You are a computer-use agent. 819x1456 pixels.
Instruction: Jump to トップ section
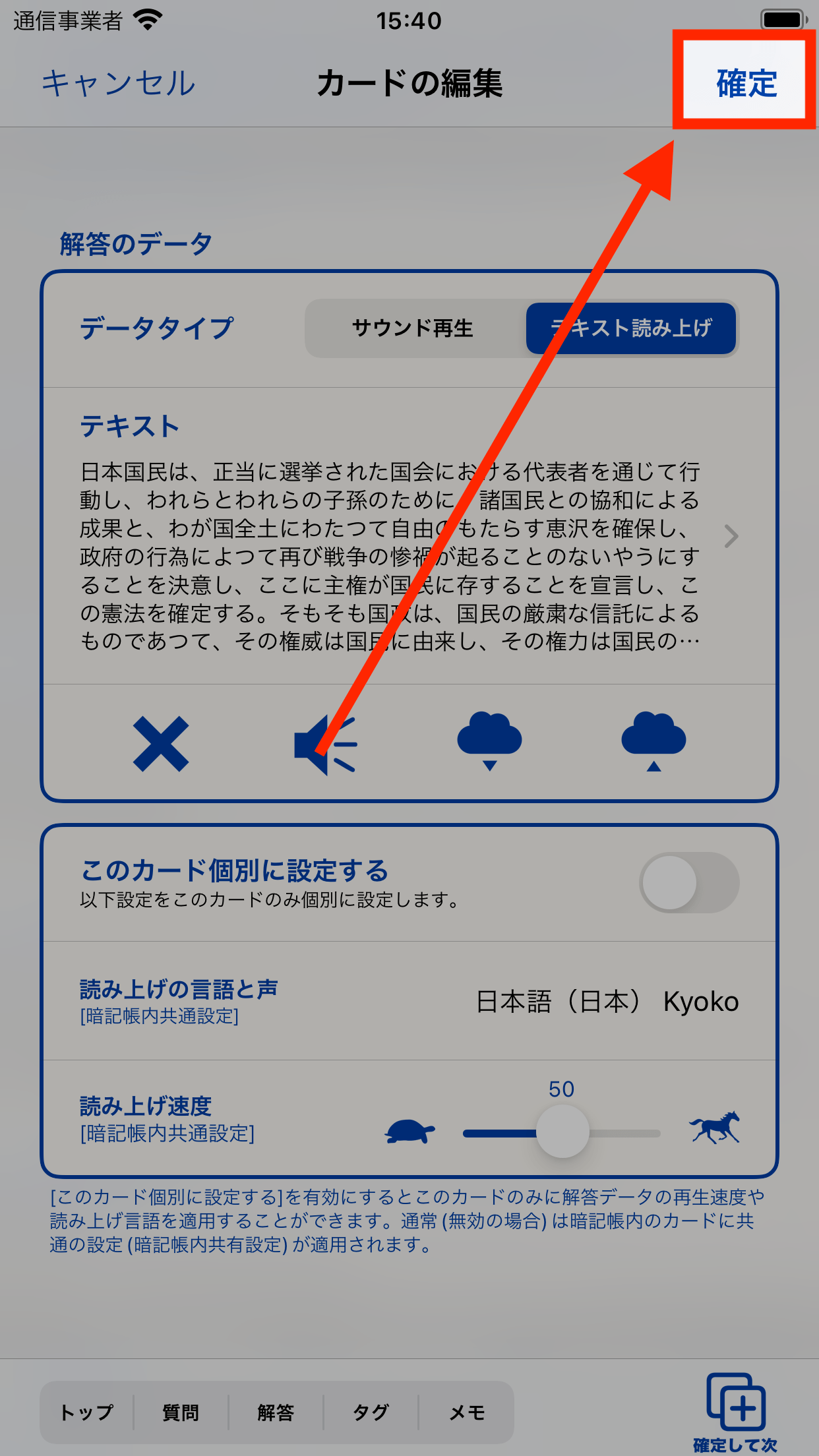[86, 1412]
